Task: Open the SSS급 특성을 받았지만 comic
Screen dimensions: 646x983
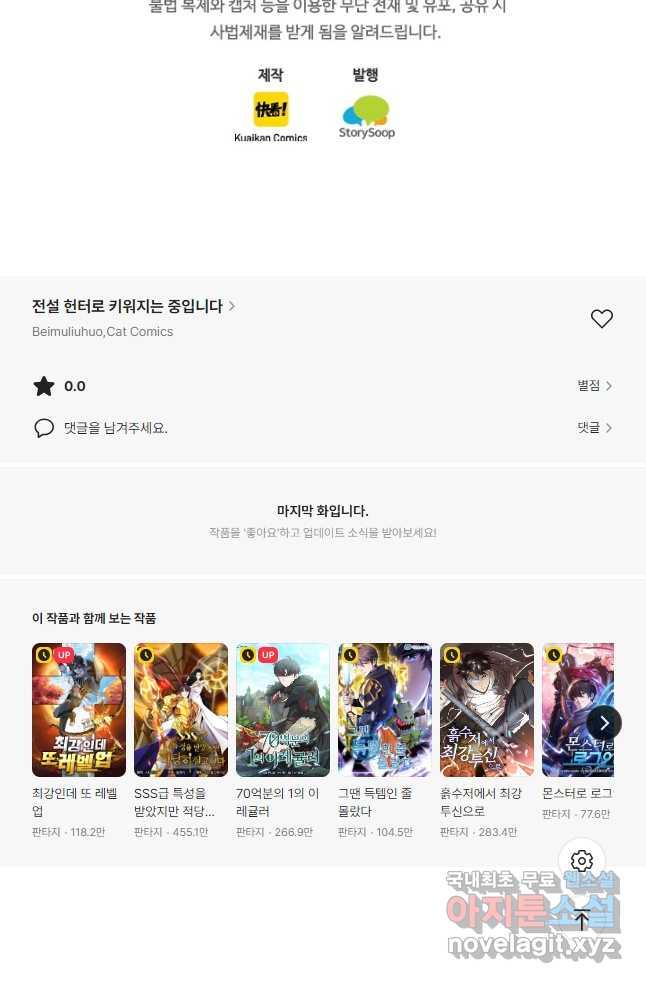Action: pyautogui.click(x=181, y=710)
